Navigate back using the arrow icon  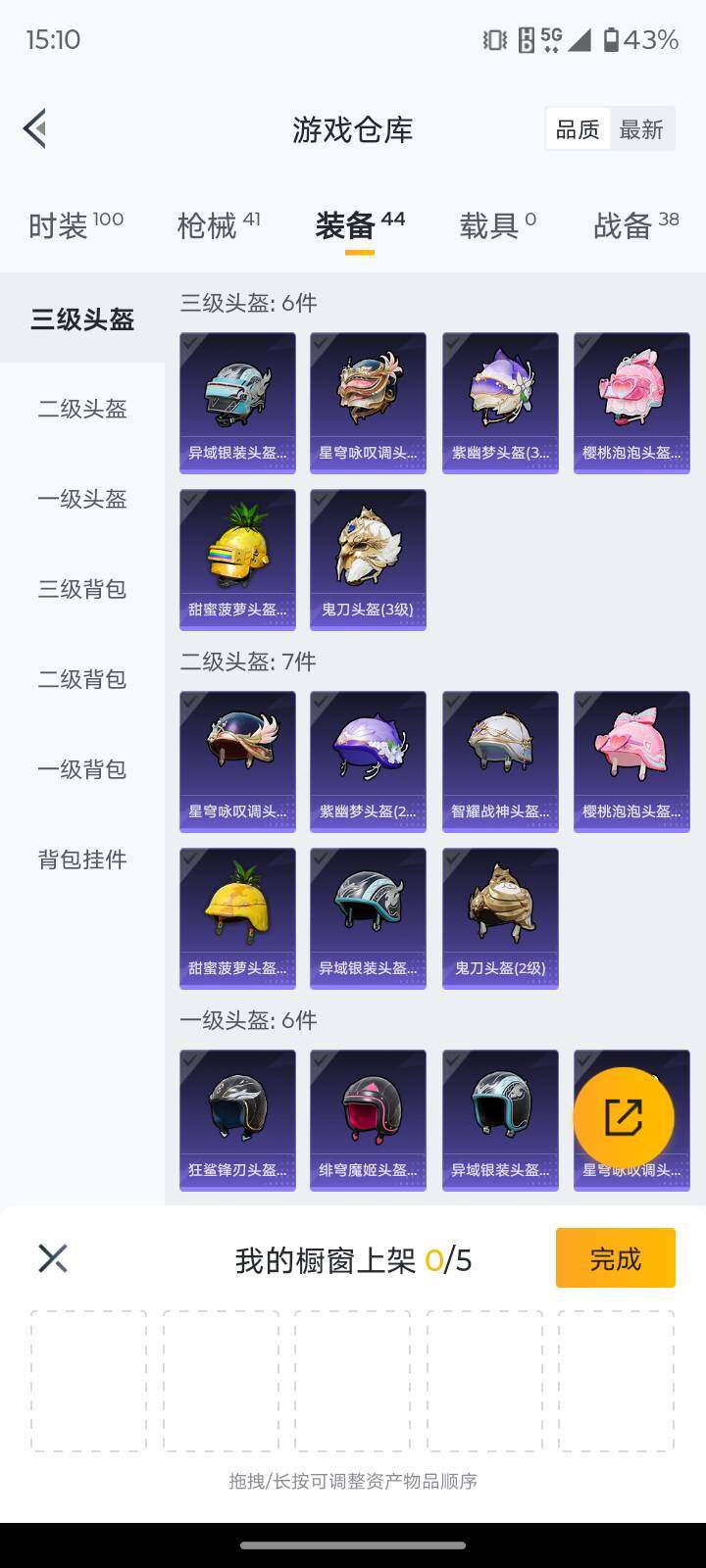34,128
